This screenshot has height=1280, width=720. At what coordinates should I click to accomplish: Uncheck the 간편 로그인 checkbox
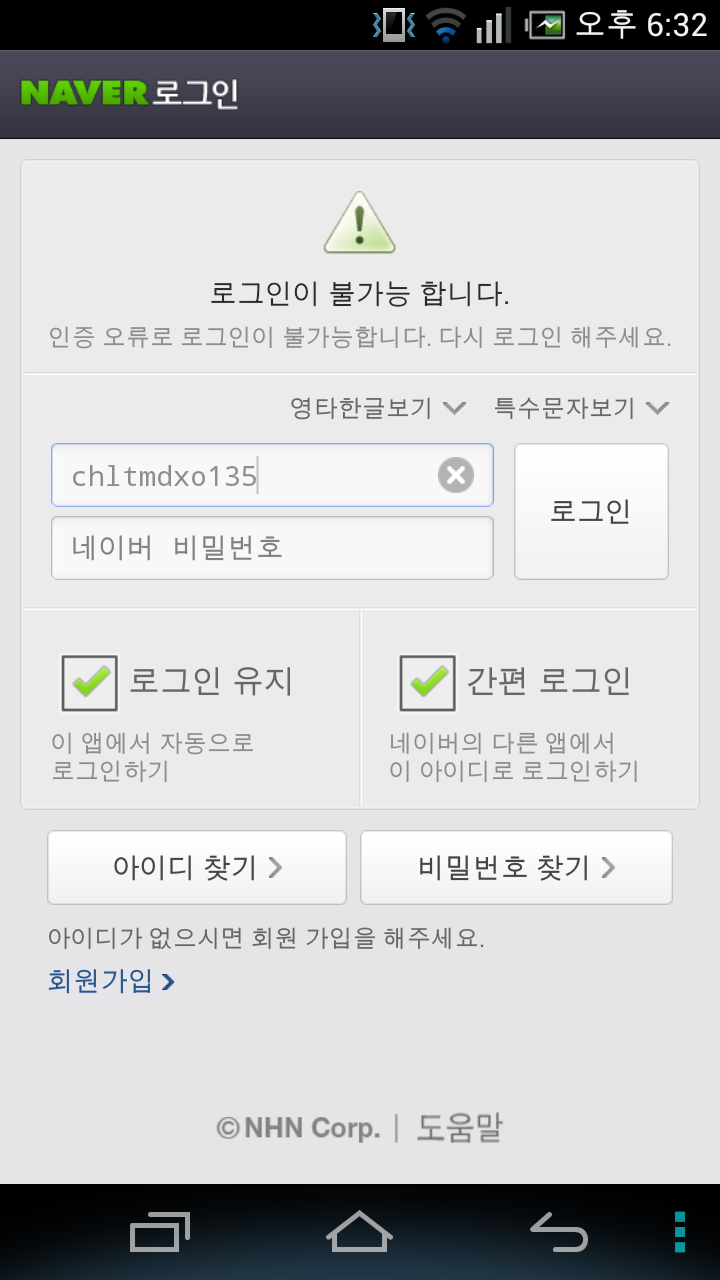428,682
